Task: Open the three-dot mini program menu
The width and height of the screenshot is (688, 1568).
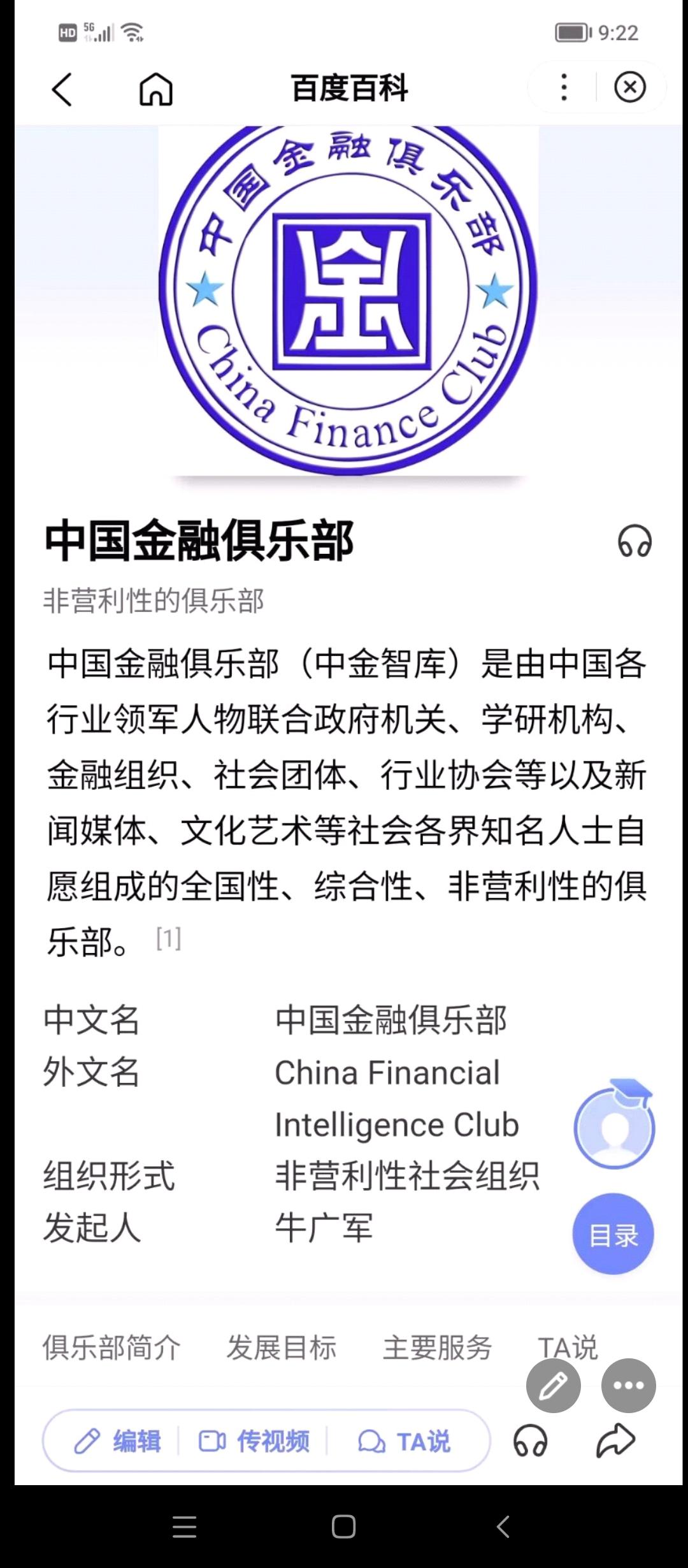Action: pos(563,87)
